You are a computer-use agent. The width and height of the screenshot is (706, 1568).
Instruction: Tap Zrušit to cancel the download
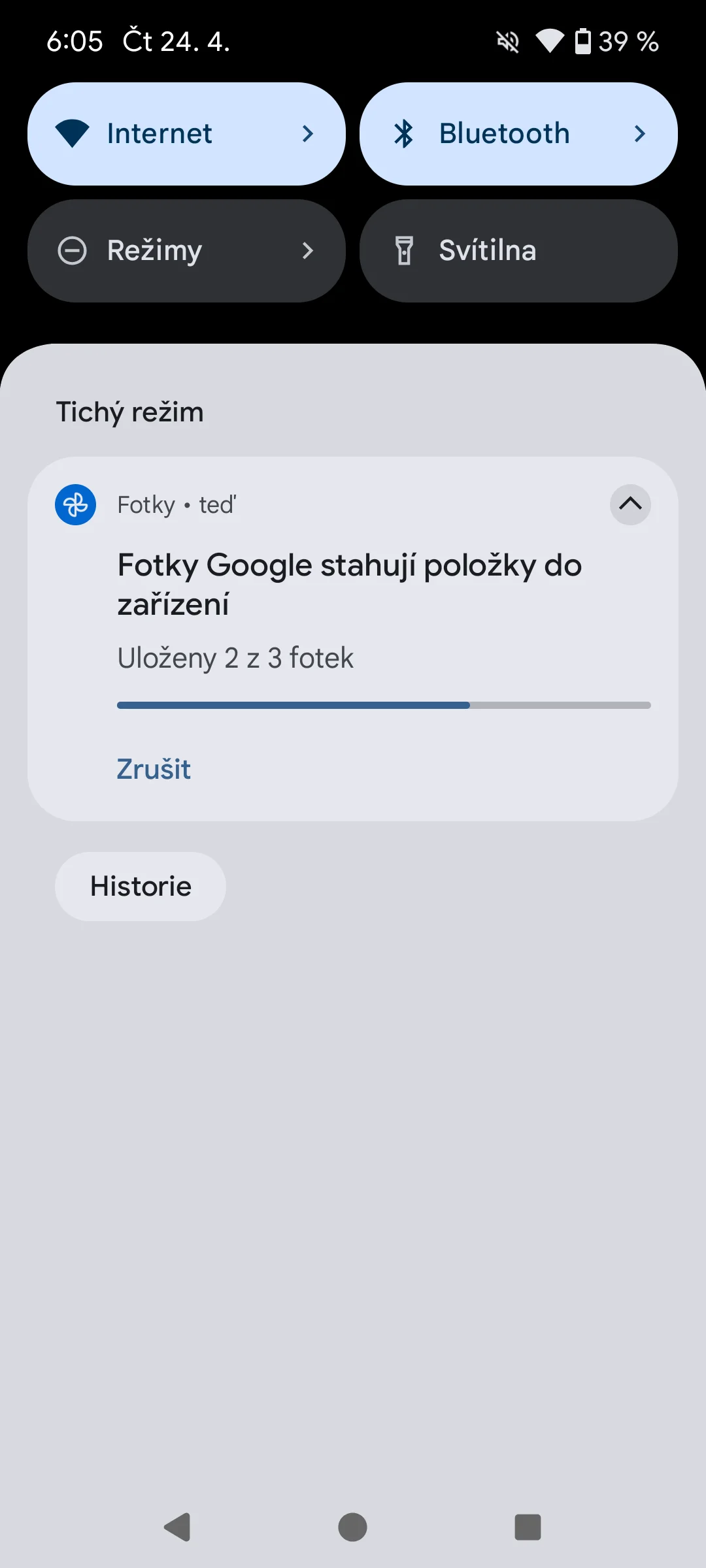click(x=154, y=769)
